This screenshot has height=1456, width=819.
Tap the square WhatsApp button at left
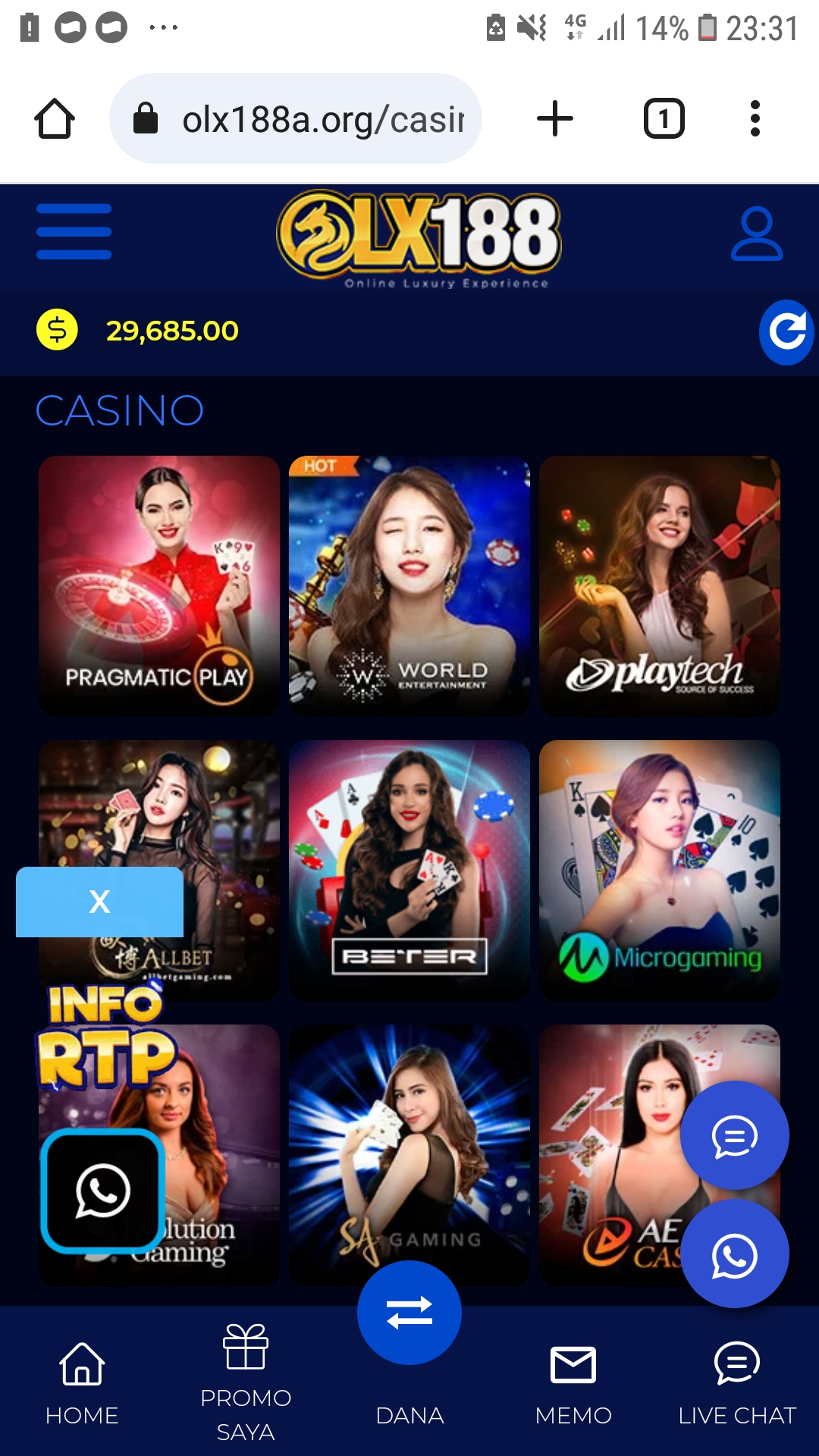tap(102, 1191)
